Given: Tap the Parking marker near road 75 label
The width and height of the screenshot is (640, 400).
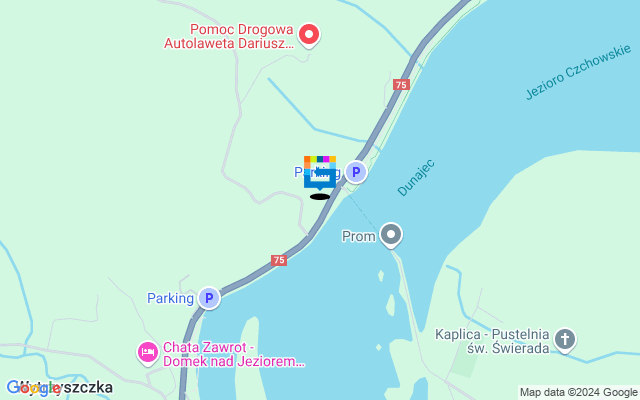Looking at the screenshot, I should [x=208, y=298].
